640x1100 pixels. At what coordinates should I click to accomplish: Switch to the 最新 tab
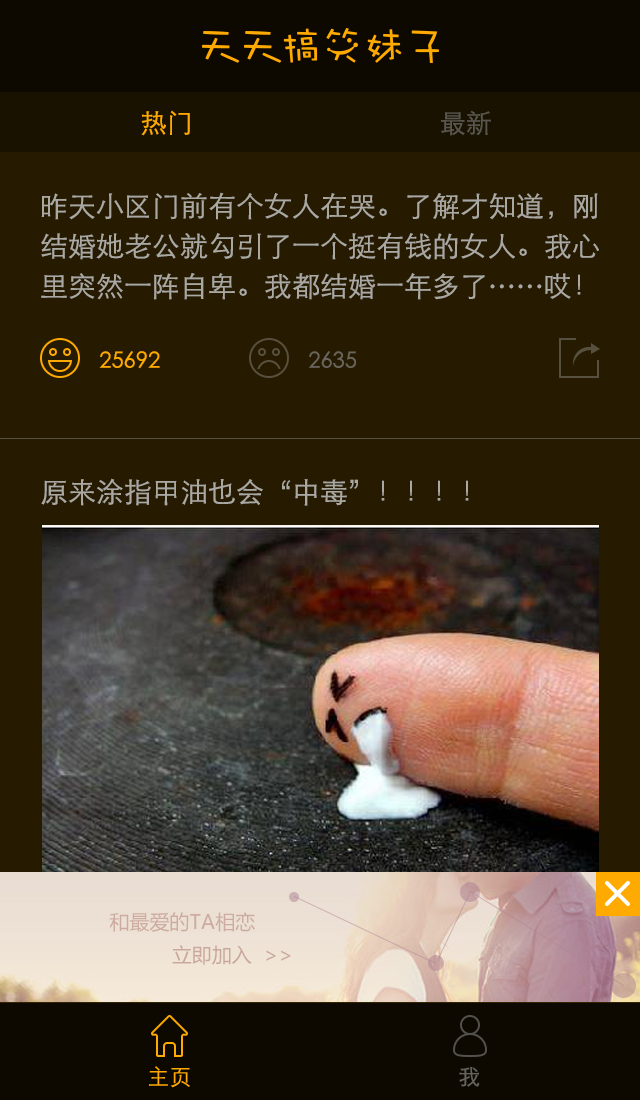tap(466, 123)
